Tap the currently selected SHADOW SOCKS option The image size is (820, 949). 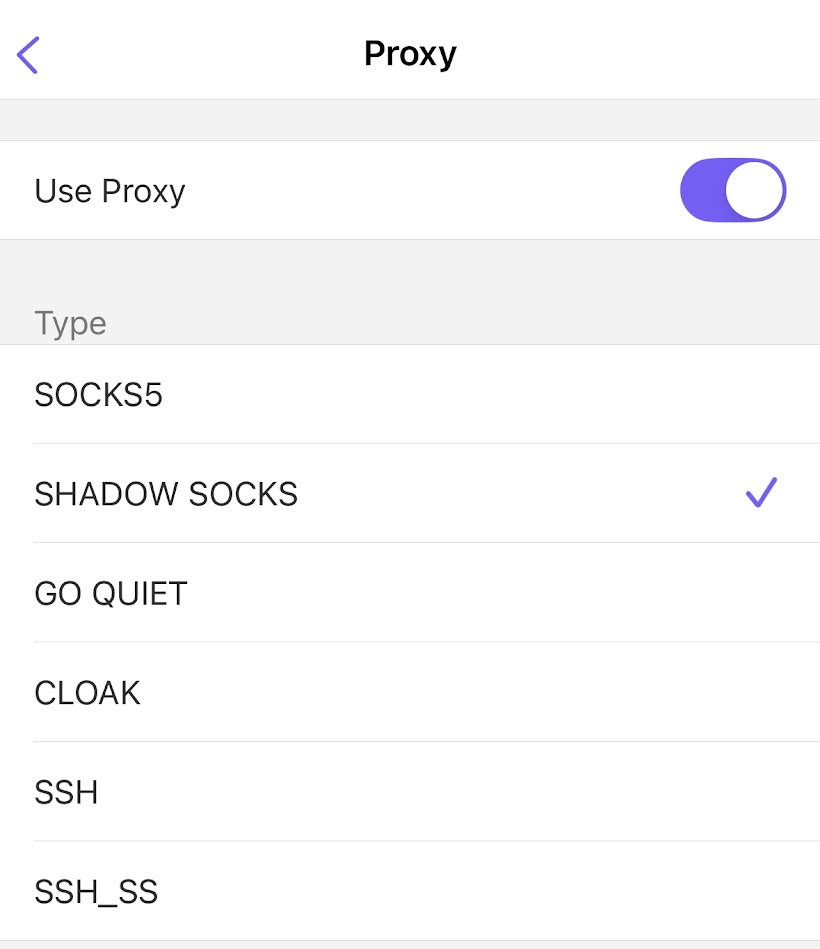(166, 493)
